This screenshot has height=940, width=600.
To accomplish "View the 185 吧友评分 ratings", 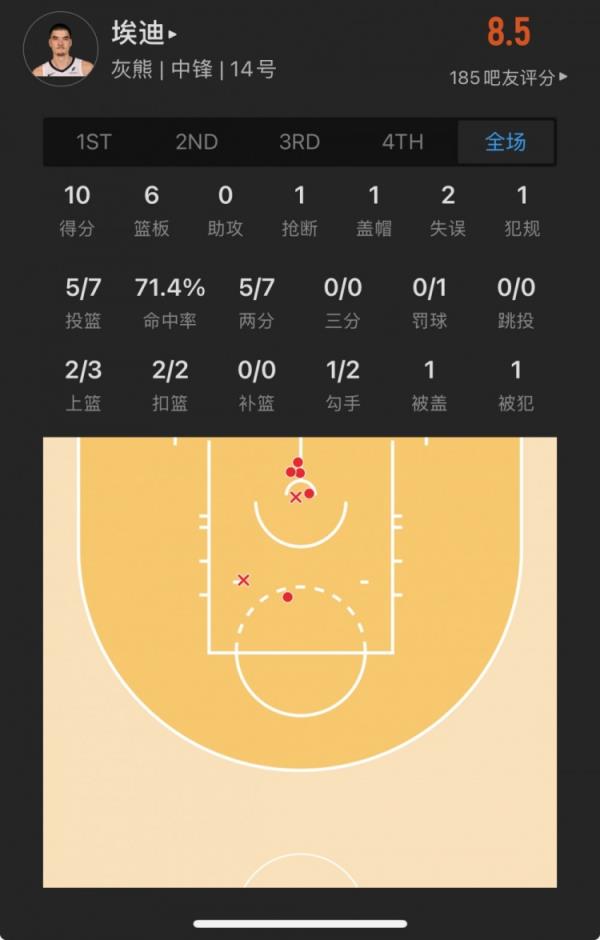I will point(507,77).
